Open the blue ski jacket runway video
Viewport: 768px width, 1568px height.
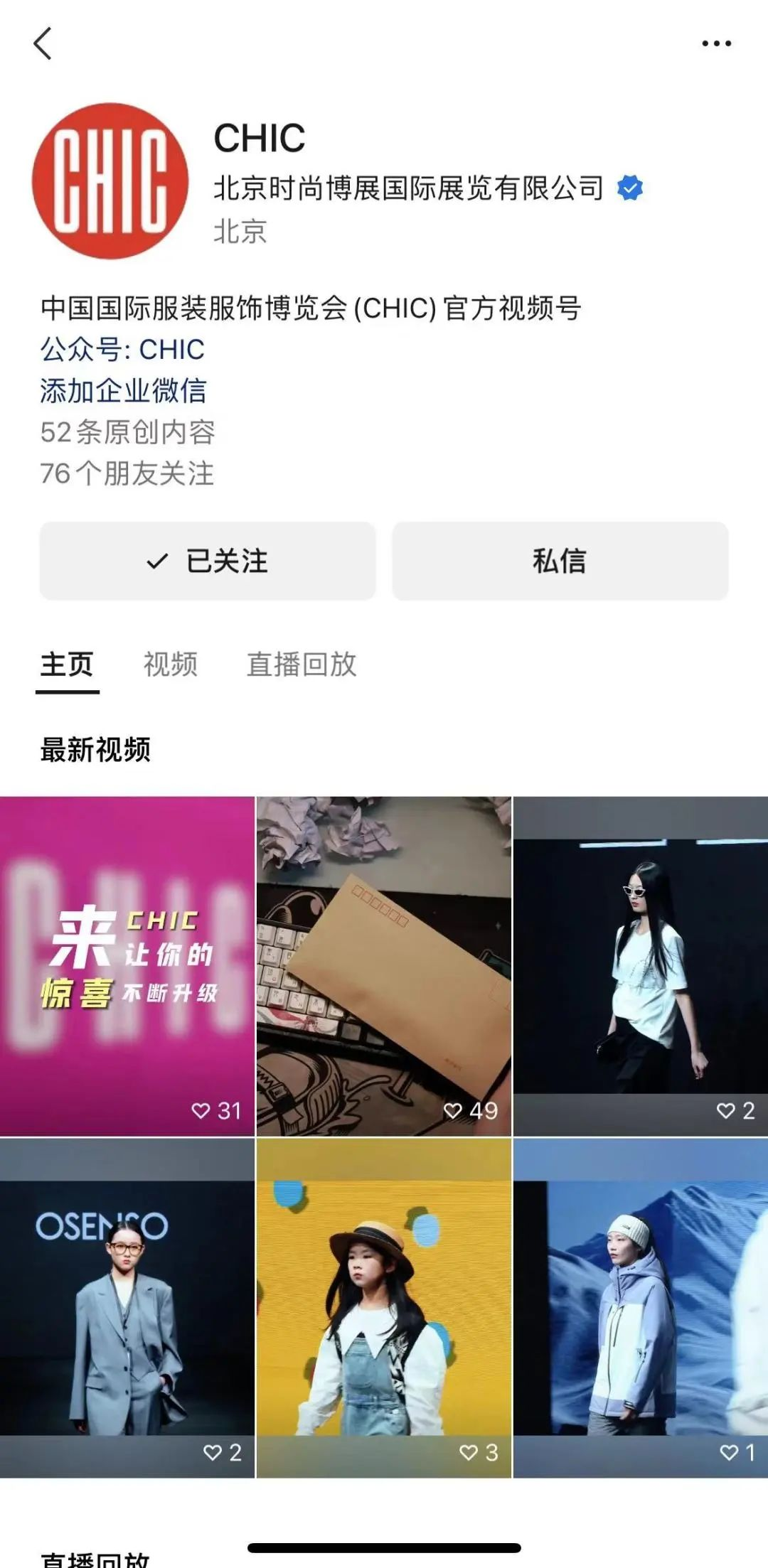coord(640,1306)
